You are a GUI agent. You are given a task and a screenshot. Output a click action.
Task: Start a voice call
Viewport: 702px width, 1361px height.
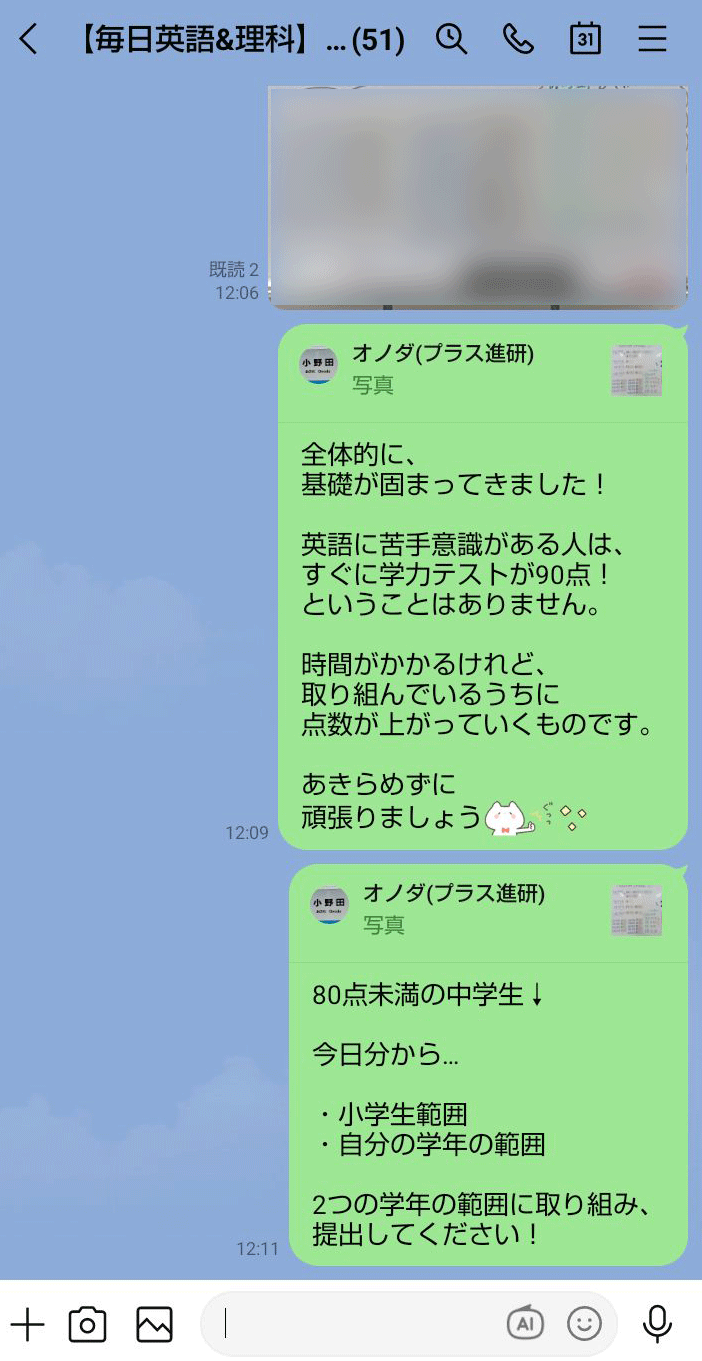pos(518,39)
